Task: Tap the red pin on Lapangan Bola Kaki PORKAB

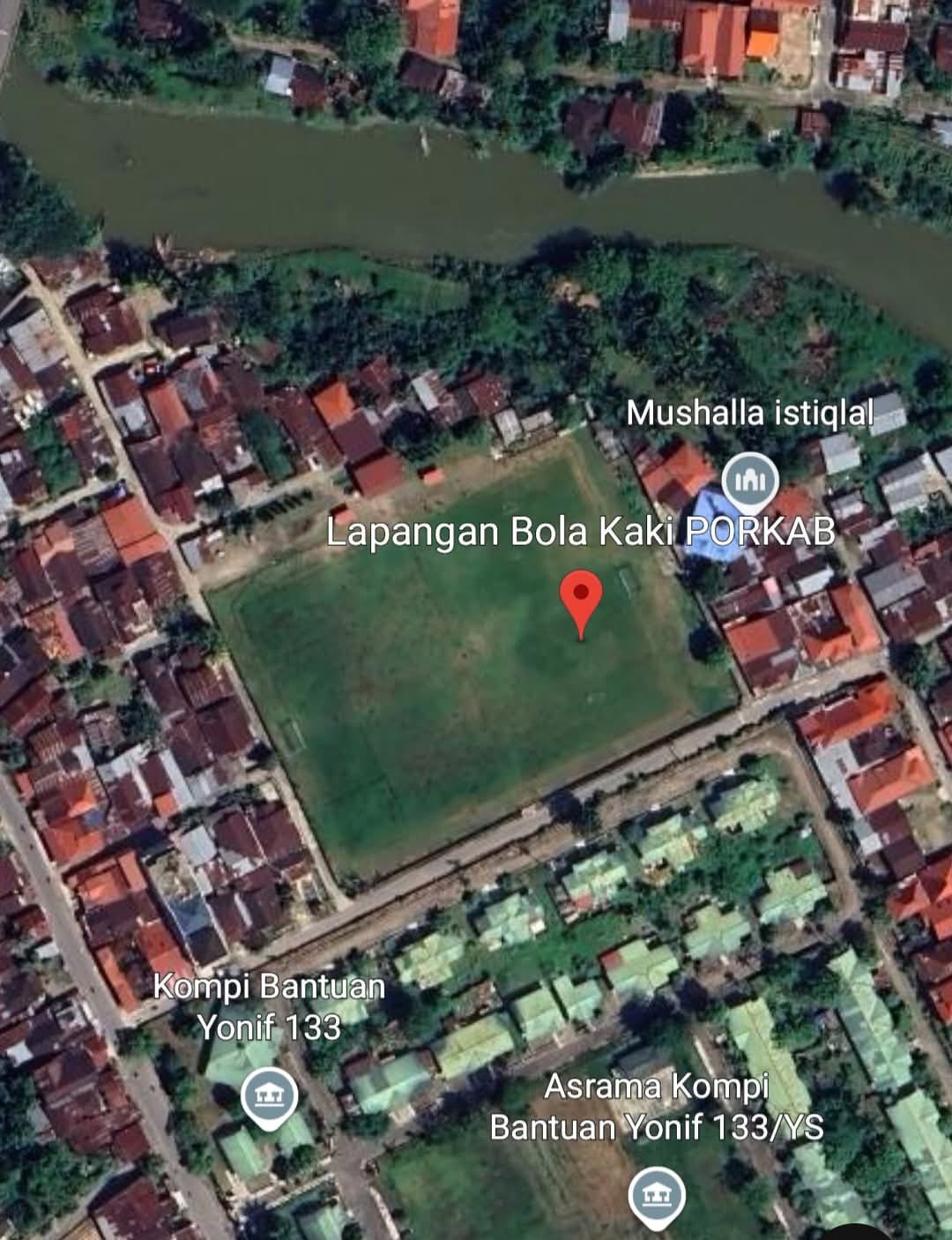Action: (x=581, y=595)
